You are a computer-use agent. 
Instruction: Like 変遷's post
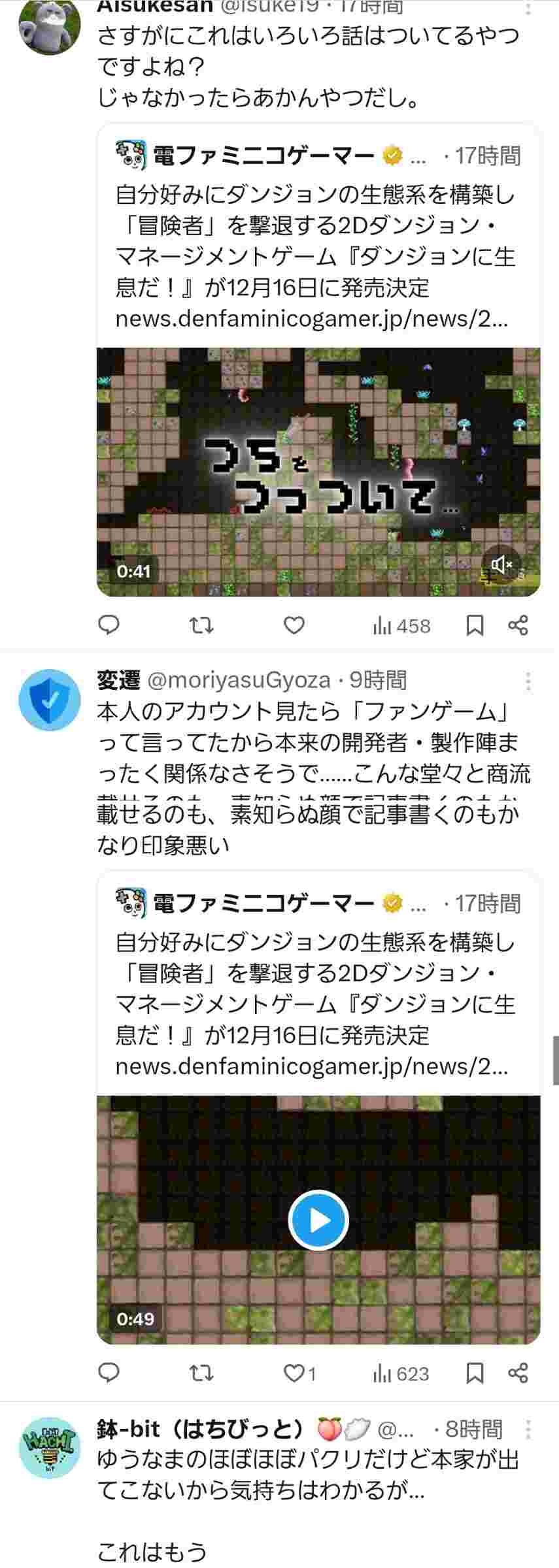(296, 1373)
